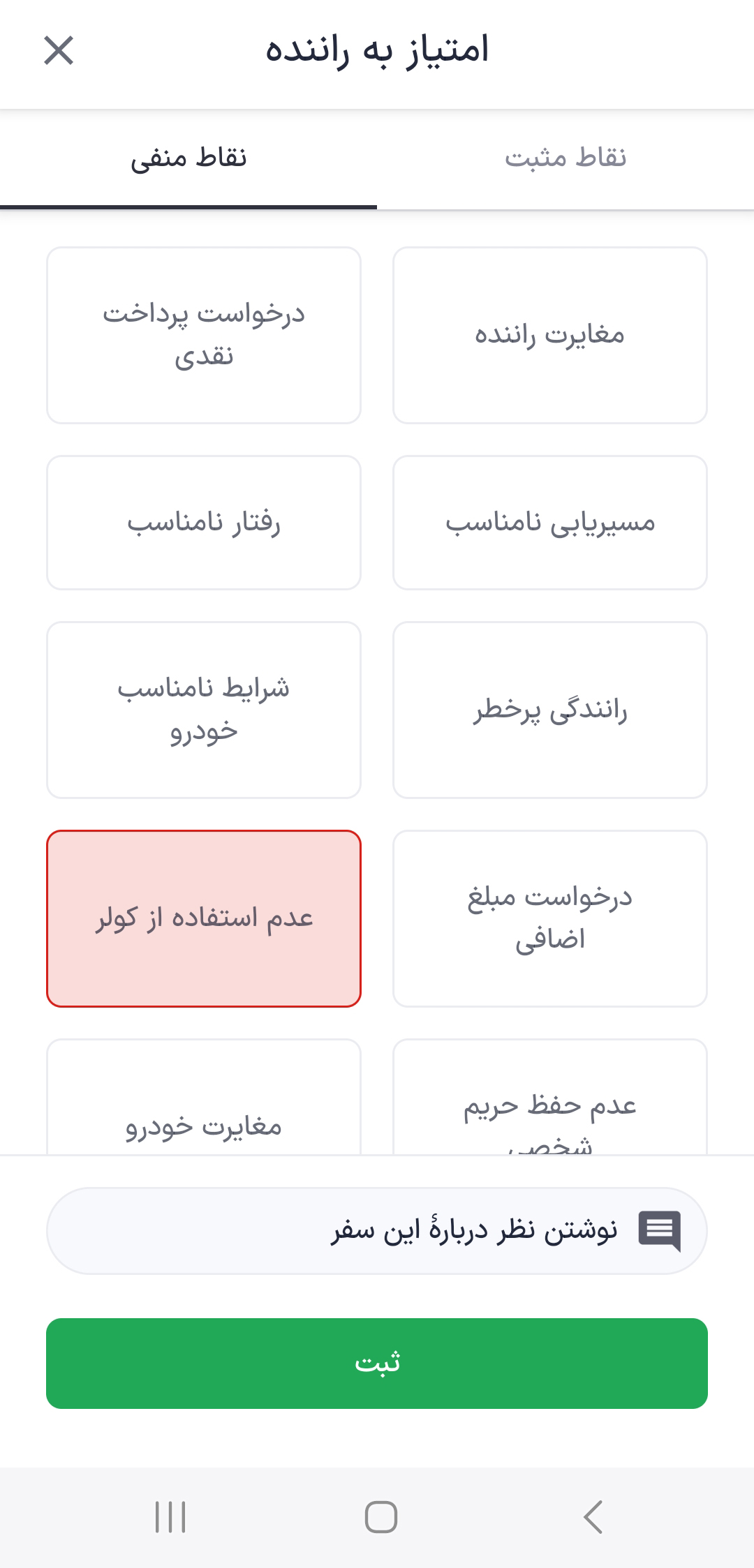Image resolution: width=754 pixels, height=1568 pixels.
Task: Close the driver rating screen
Action: [x=59, y=51]
